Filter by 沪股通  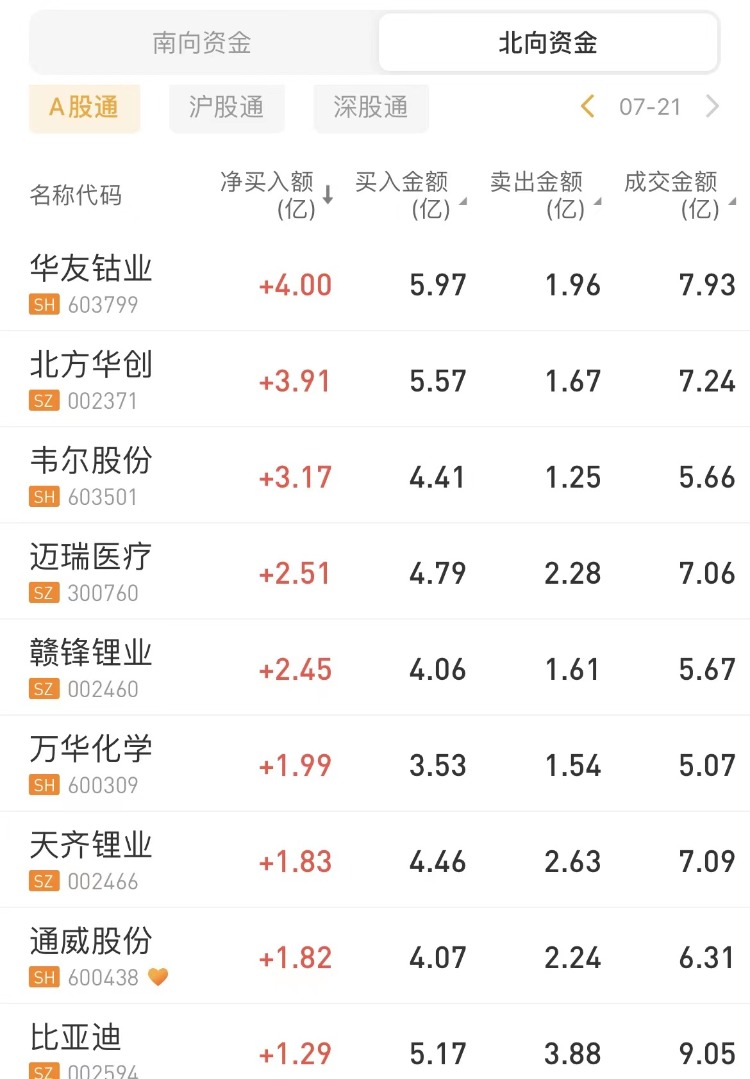pyautogui.click(x=226, y=108)
